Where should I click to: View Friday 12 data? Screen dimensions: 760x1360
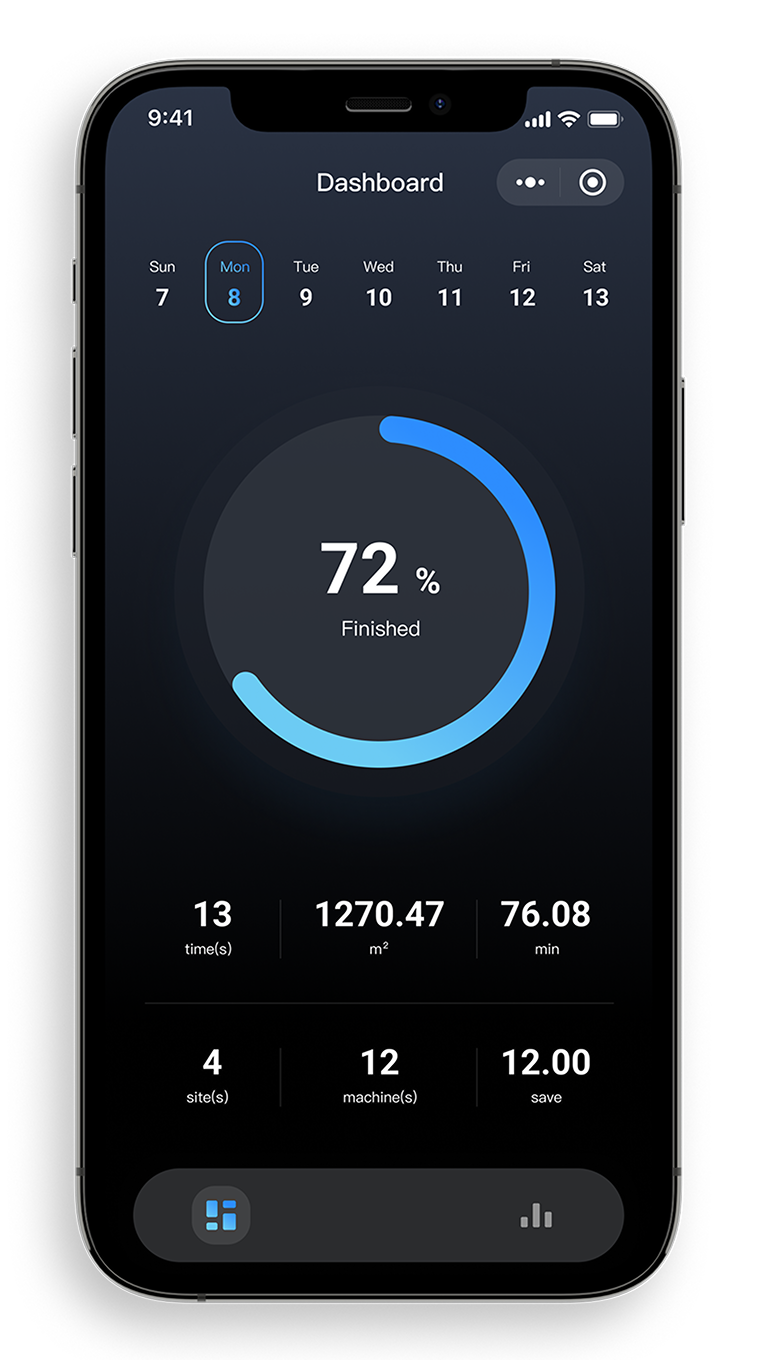coord(522,283)
